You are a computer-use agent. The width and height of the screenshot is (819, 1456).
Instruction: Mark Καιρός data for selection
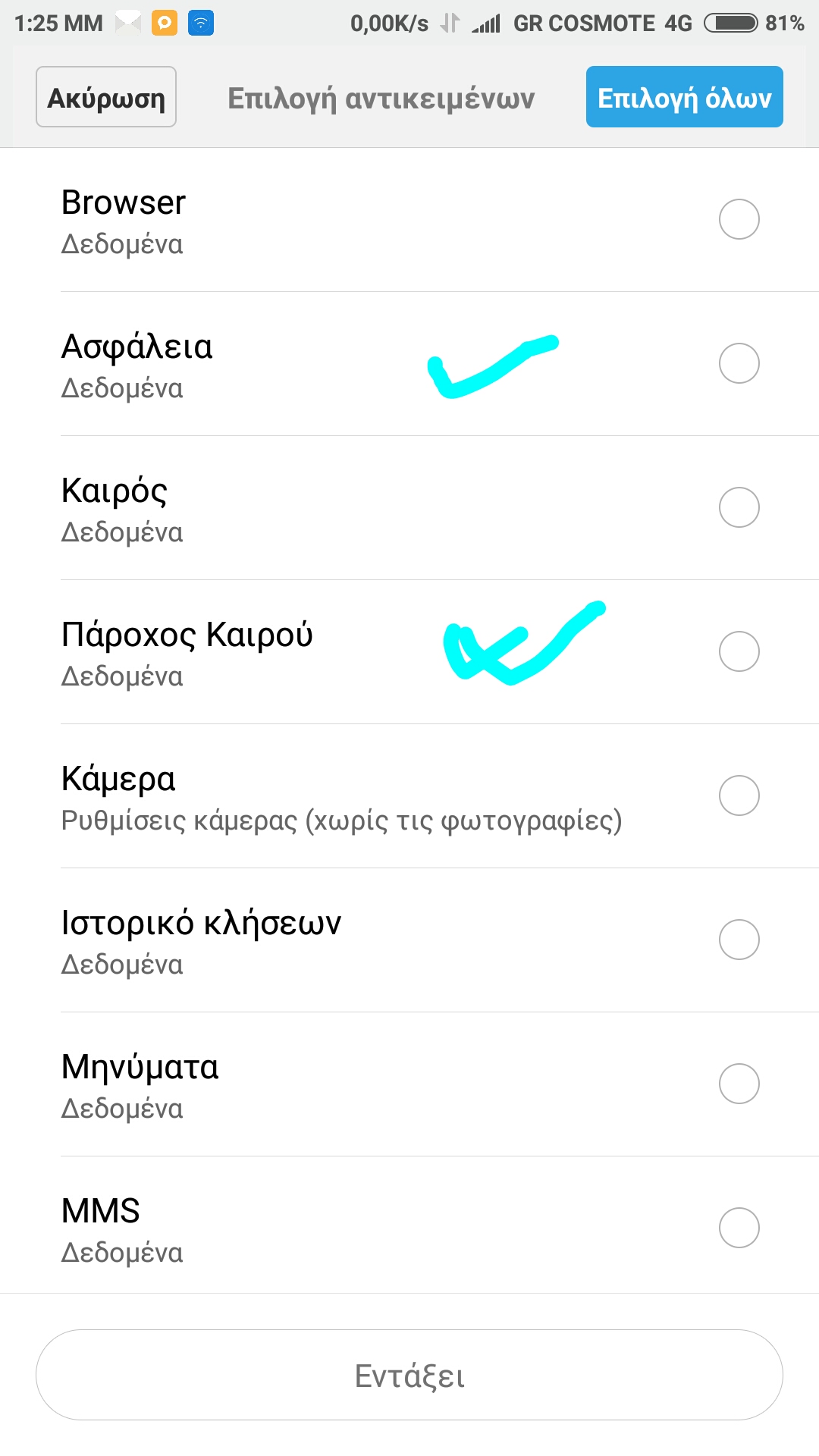(x=739, y=508)
